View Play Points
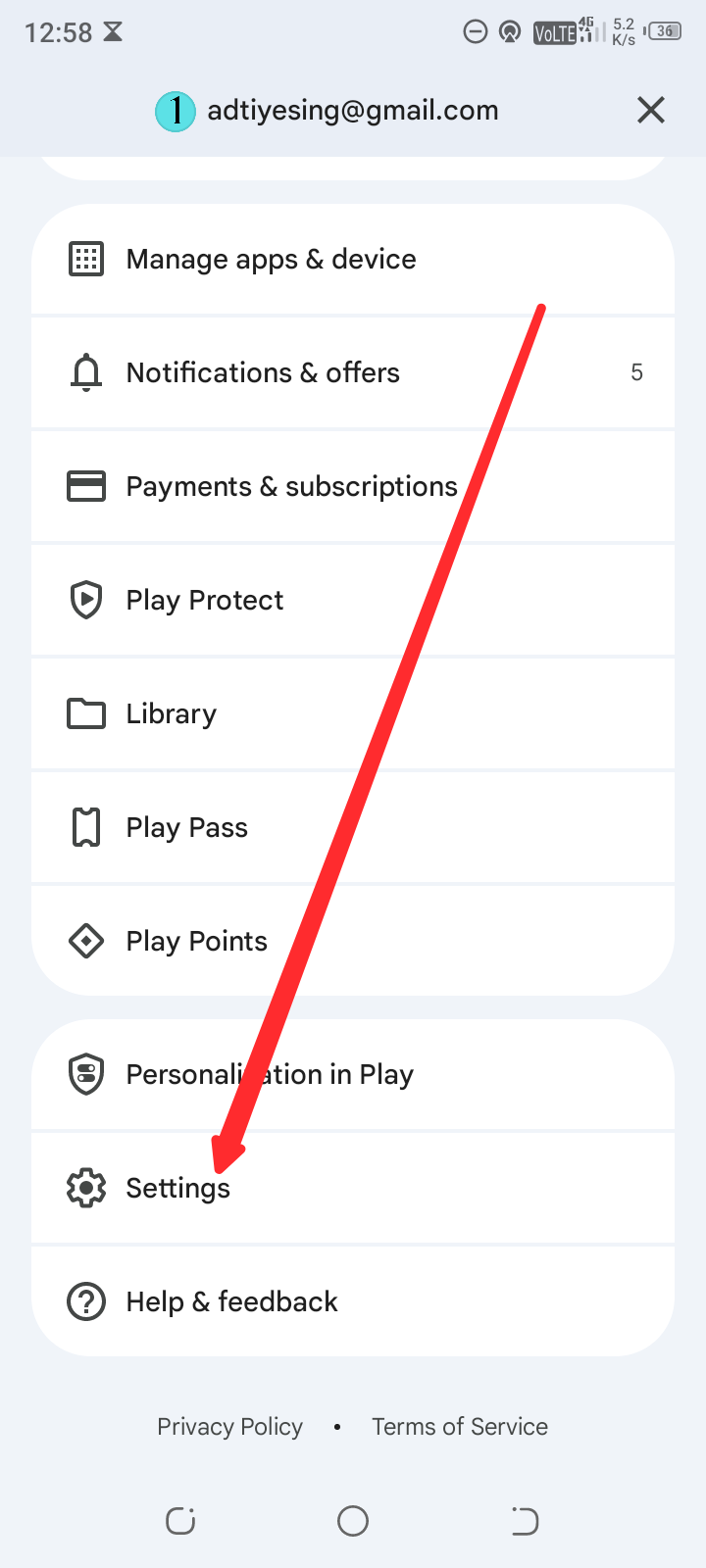 point(196,942)
